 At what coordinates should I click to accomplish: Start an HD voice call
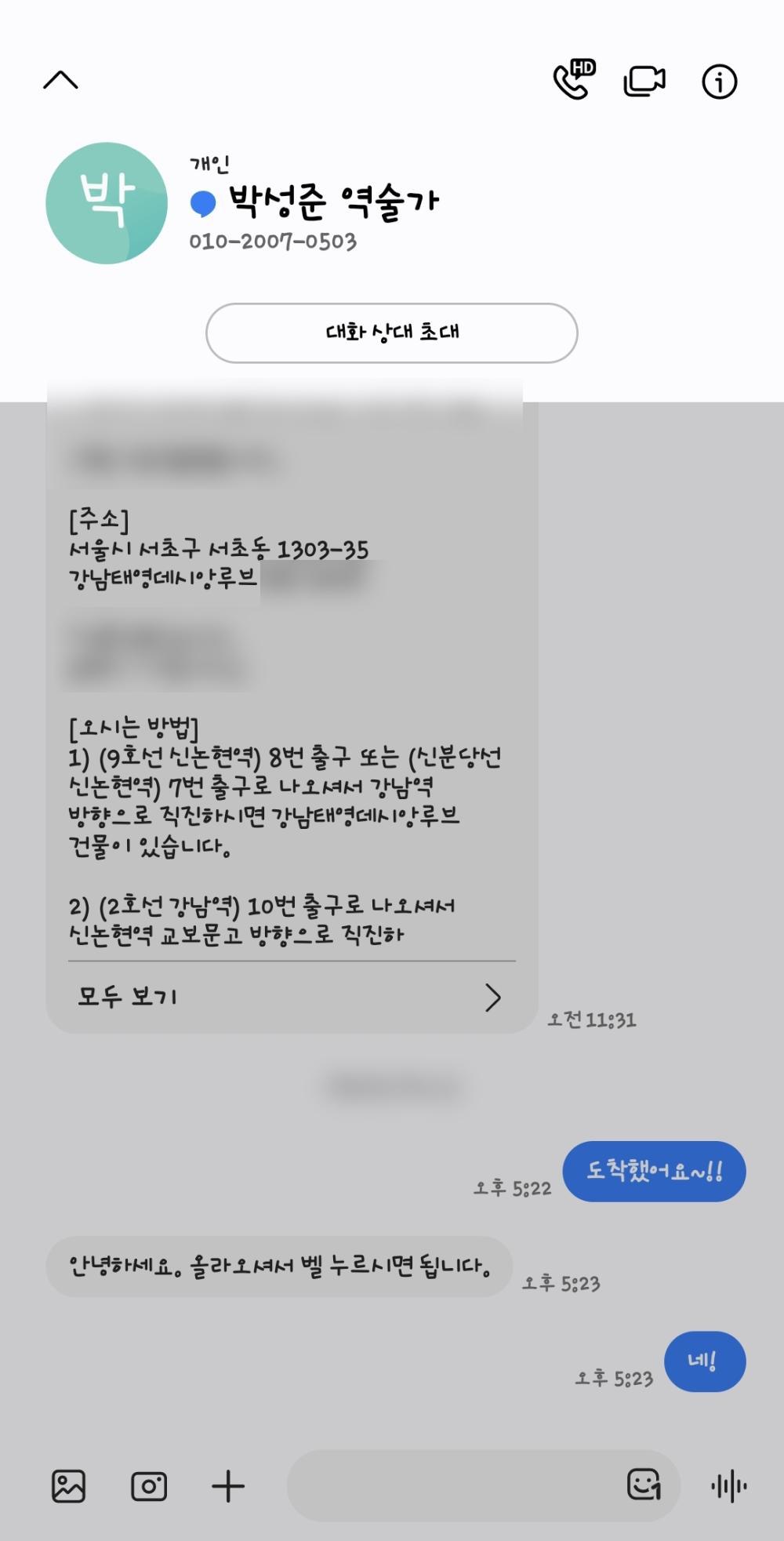coord(574,80)
